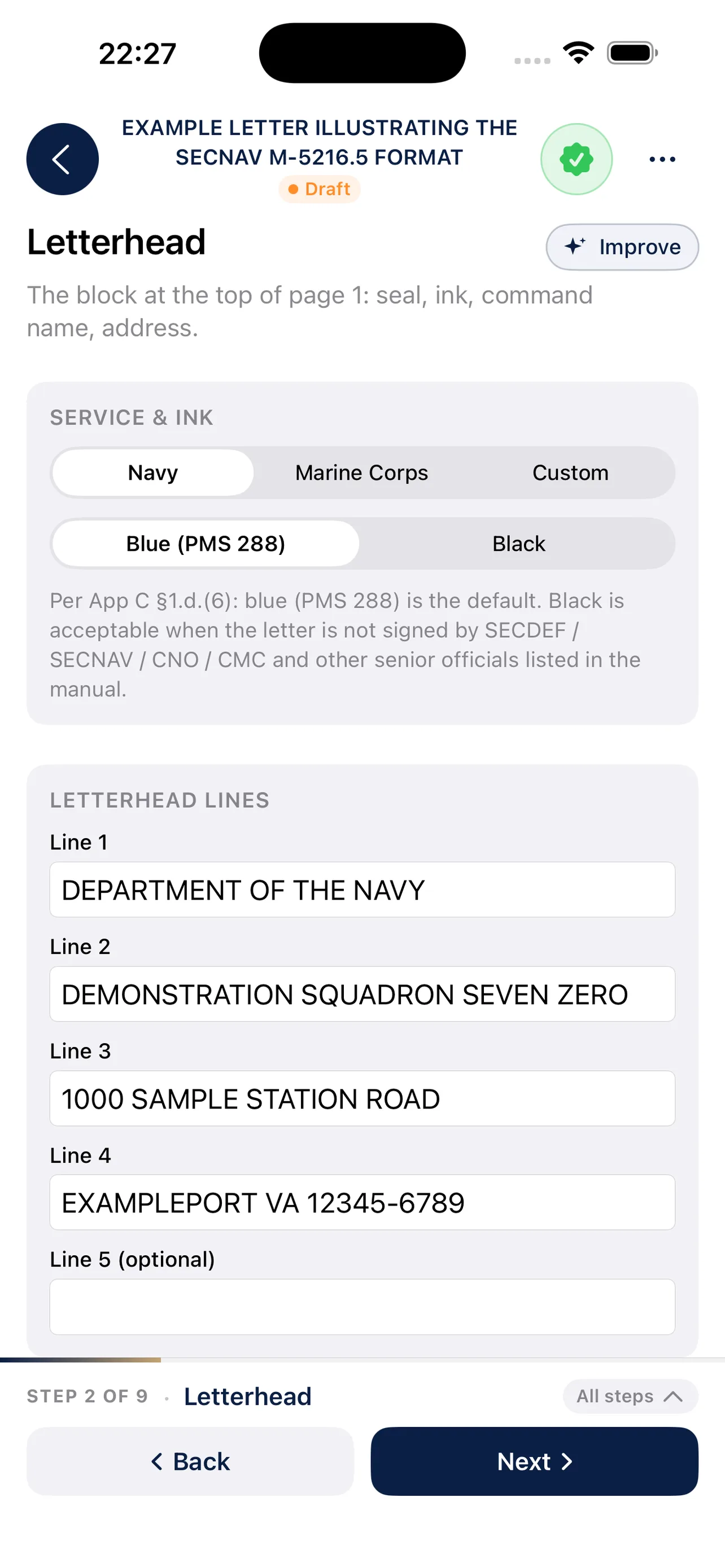The width and height of the screenshot is (725, 1568).
Task: Edit the Line 3 street address field
Action: (x=362, y=1098)
